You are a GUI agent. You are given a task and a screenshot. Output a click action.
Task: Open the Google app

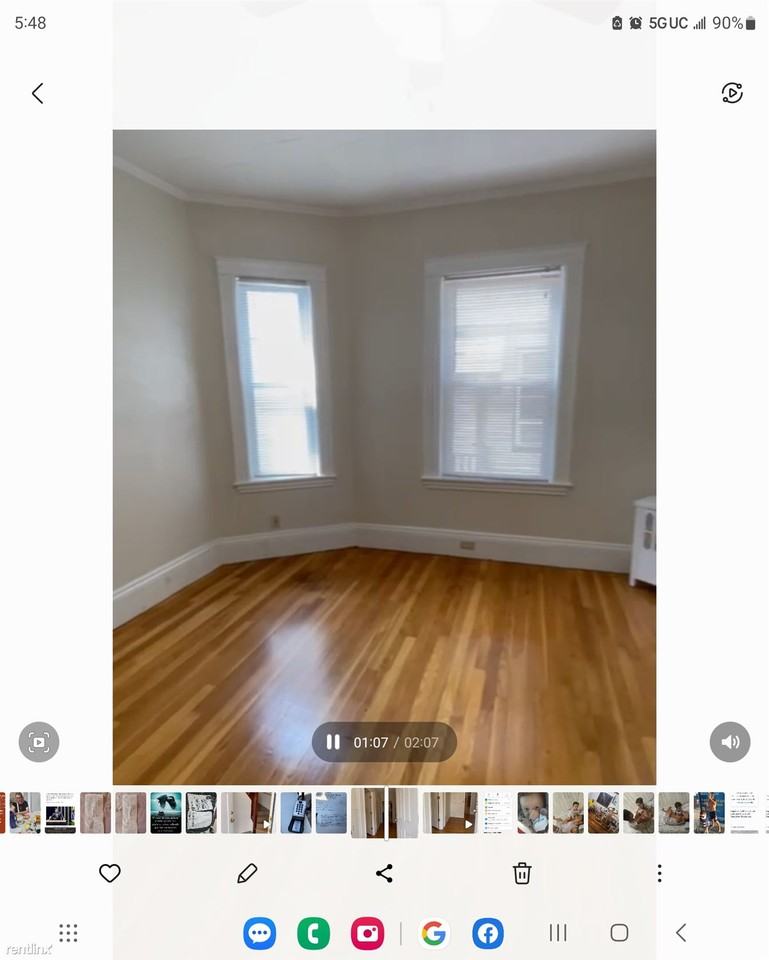pos(433,933)
